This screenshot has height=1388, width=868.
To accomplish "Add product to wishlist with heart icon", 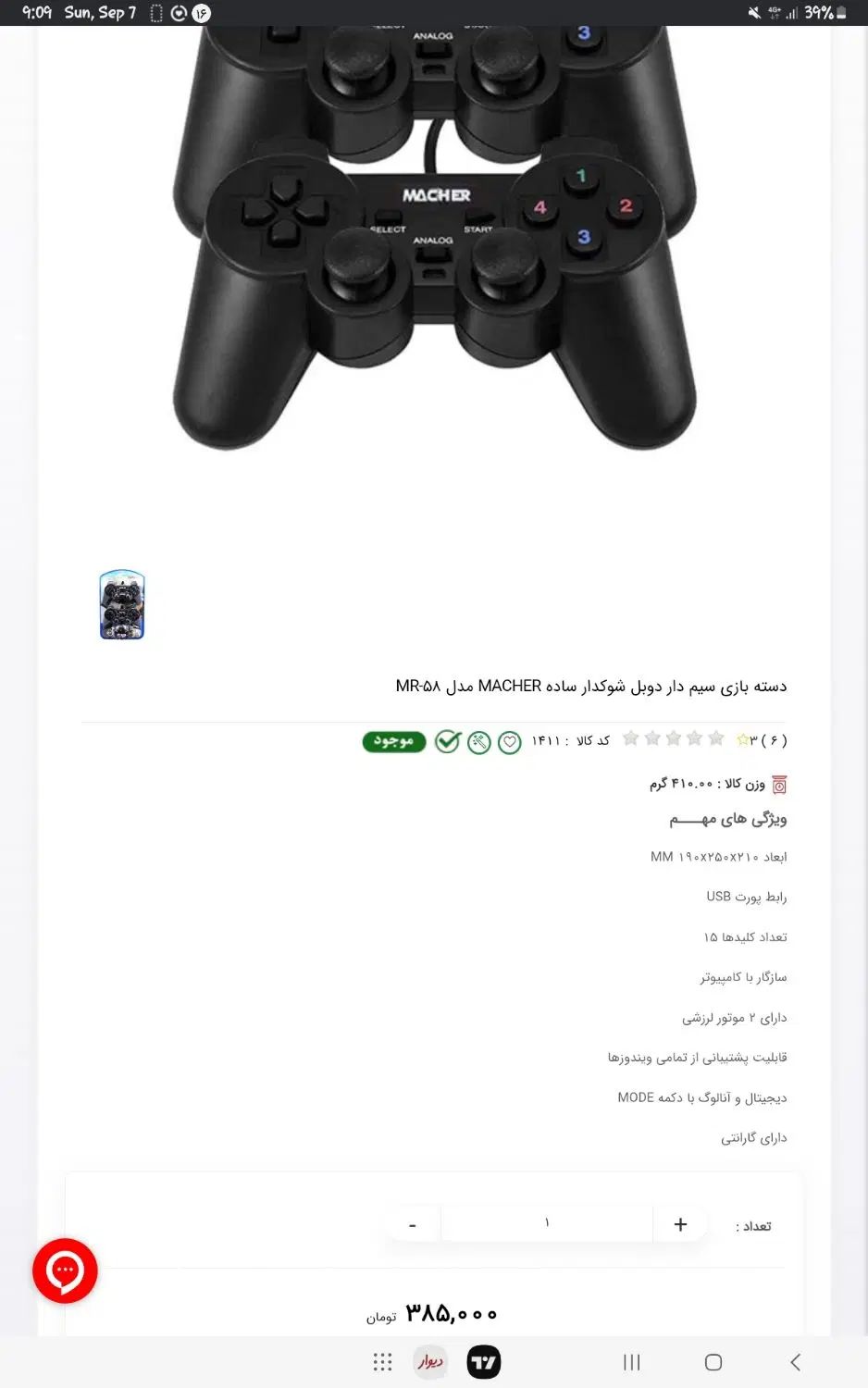I will (x=509, y=742).
